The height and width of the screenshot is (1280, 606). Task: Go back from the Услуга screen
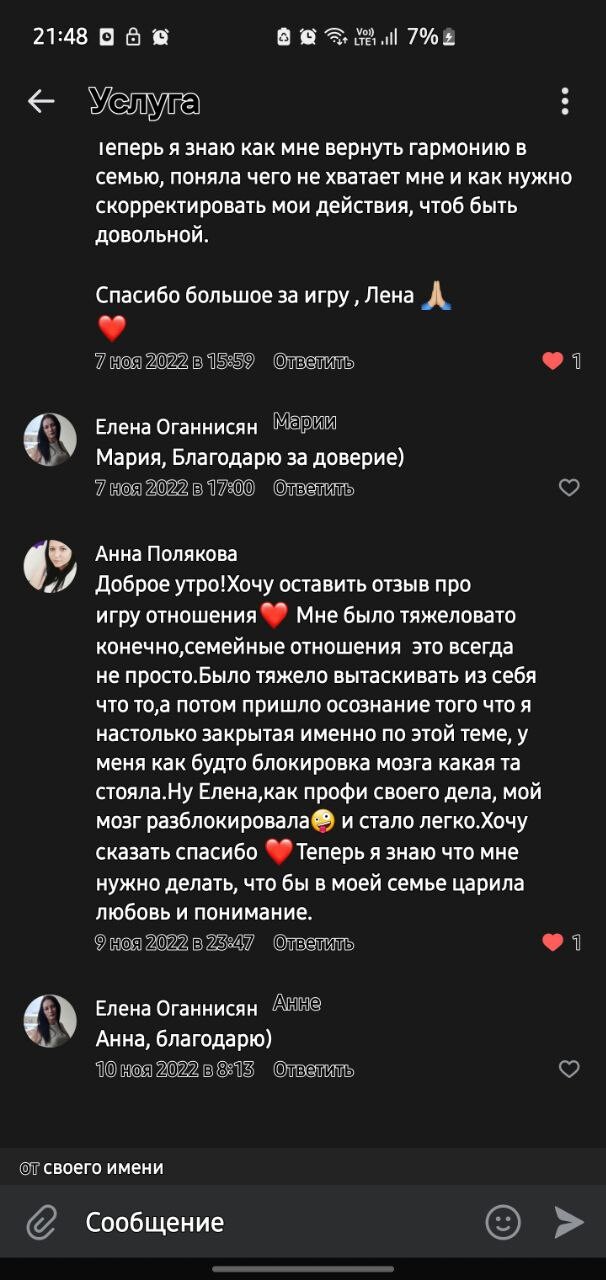pyautogui.click(x=41, y=101)
